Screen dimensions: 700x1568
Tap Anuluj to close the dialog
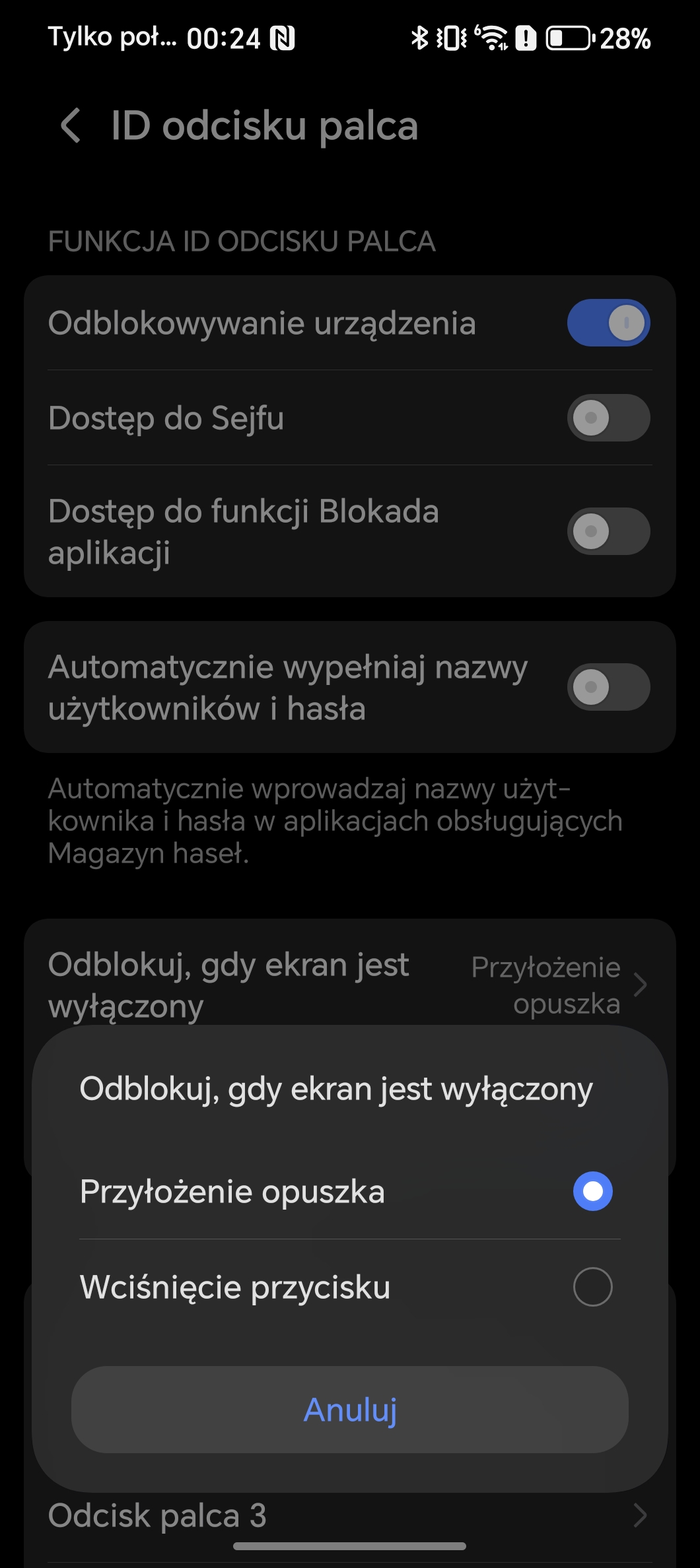coord(349,1410)
